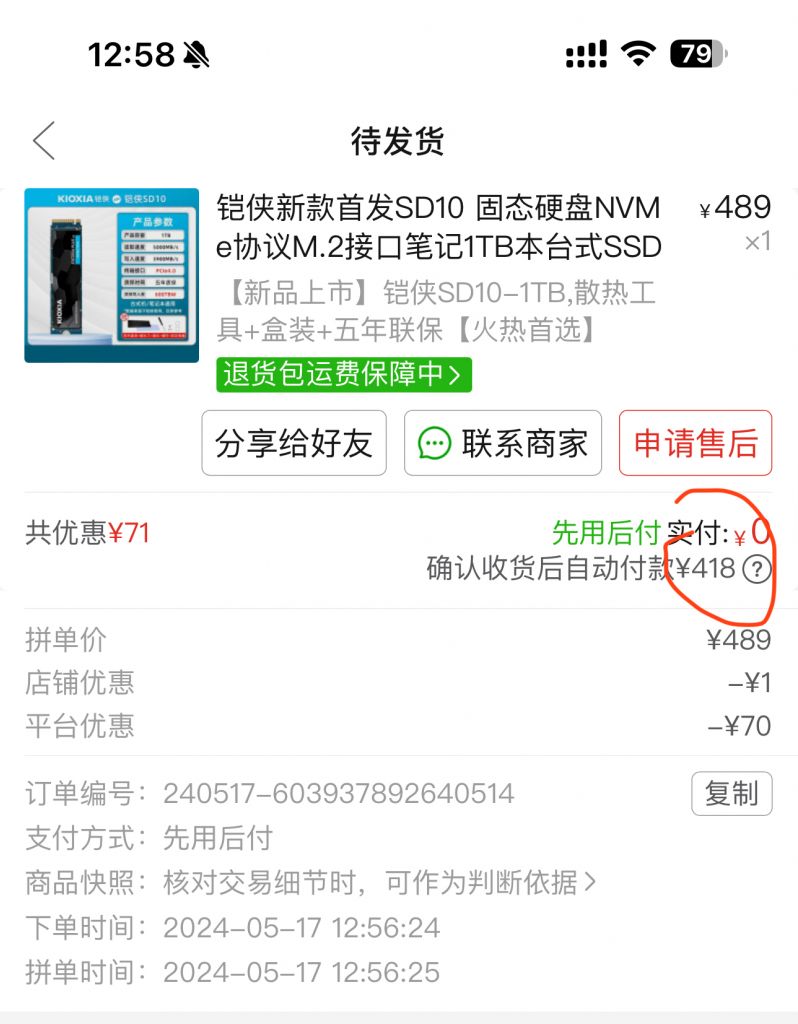Tap the 待发货 page title
Screen dimensions: 798x1024
[399, 141]
